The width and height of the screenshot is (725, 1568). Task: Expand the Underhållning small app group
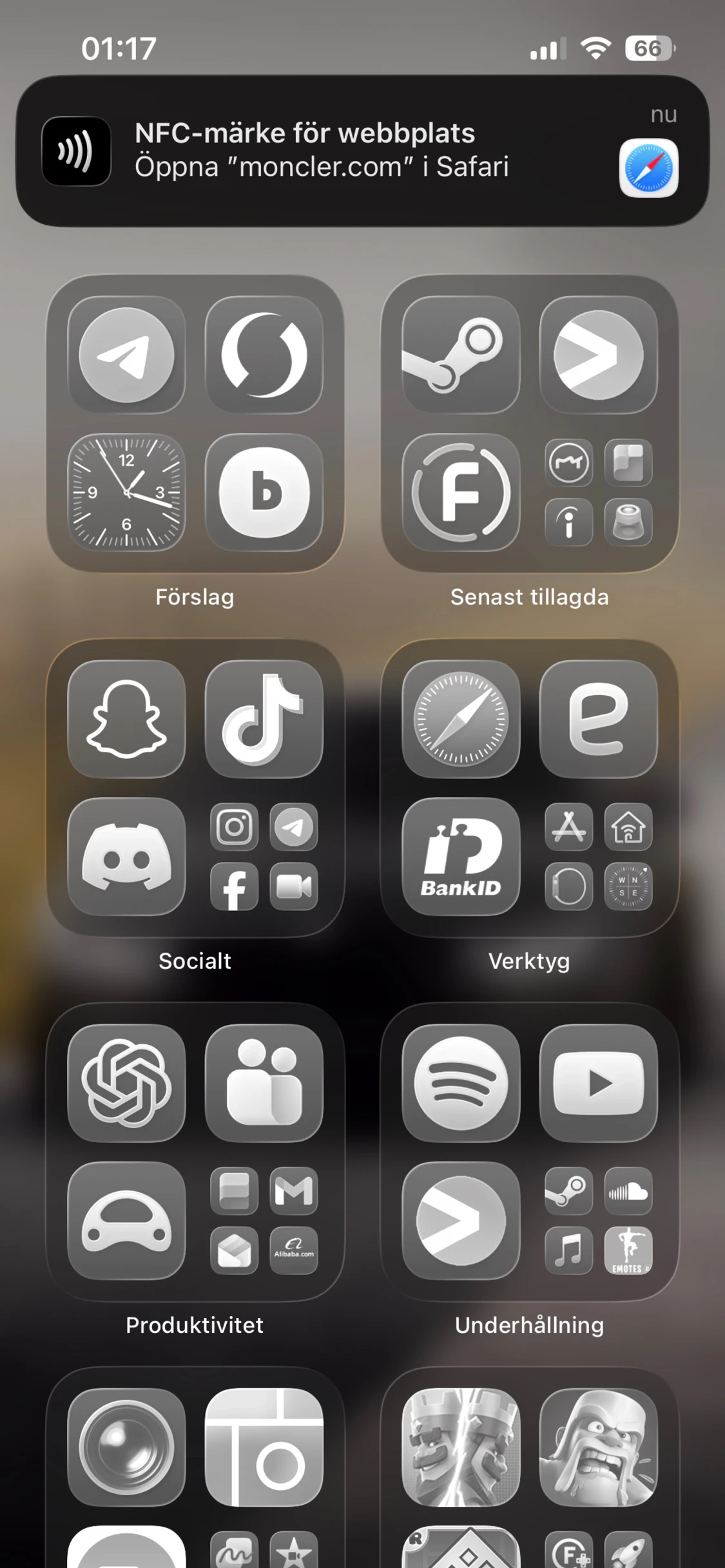[x=598, y=1220]
